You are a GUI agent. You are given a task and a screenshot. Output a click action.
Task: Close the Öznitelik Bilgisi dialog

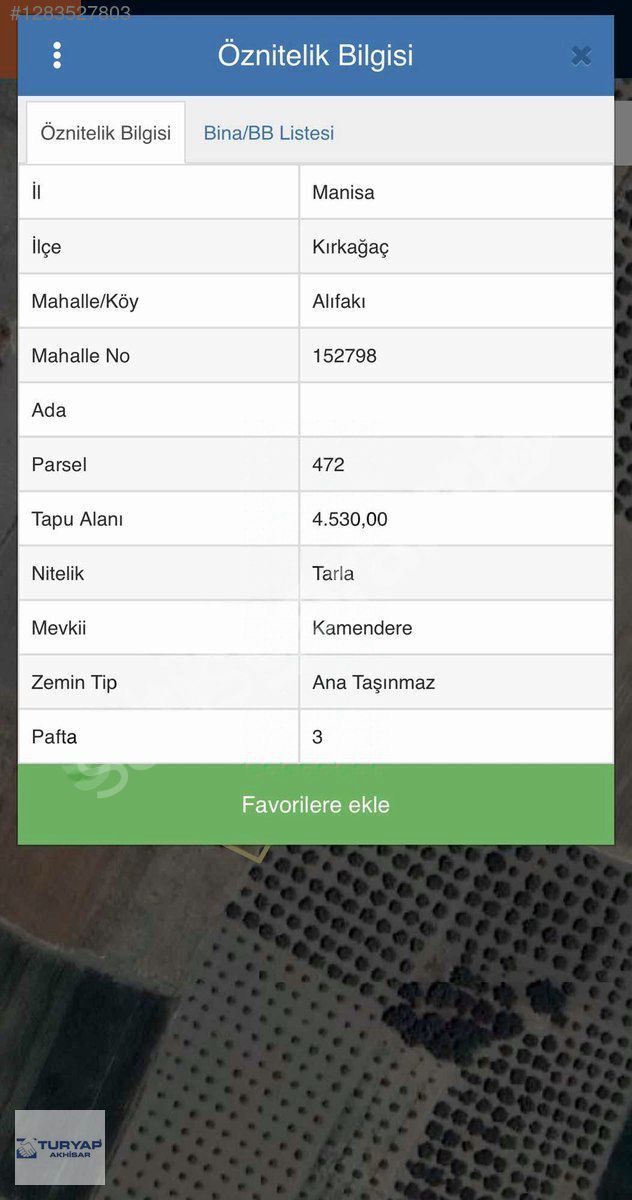click(x=581, y=56)
